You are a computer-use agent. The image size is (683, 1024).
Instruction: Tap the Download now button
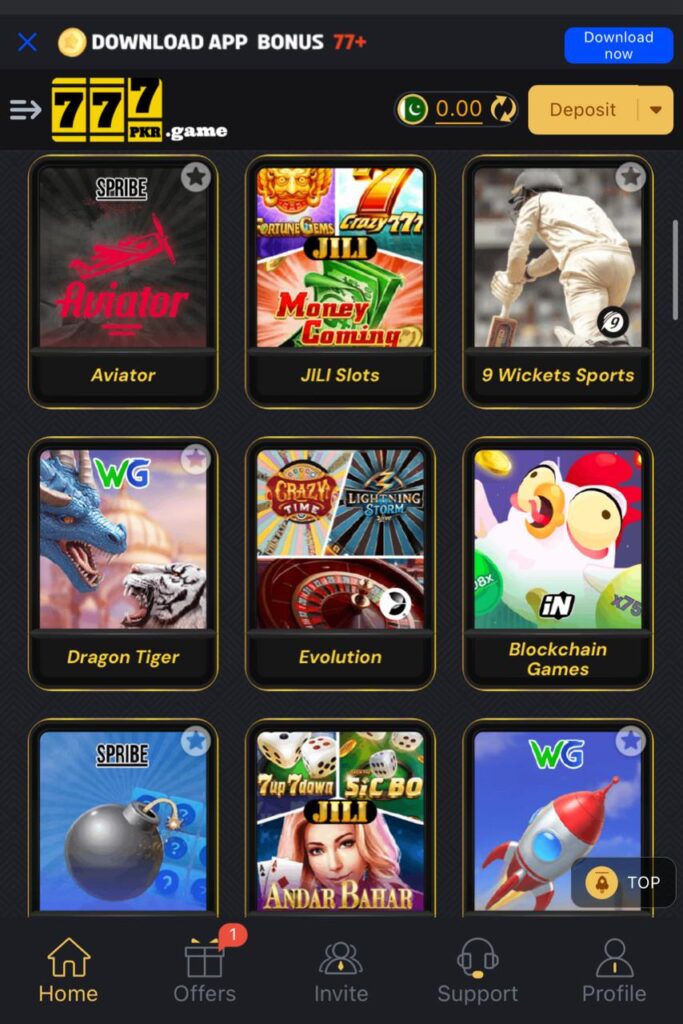(618, 45)
